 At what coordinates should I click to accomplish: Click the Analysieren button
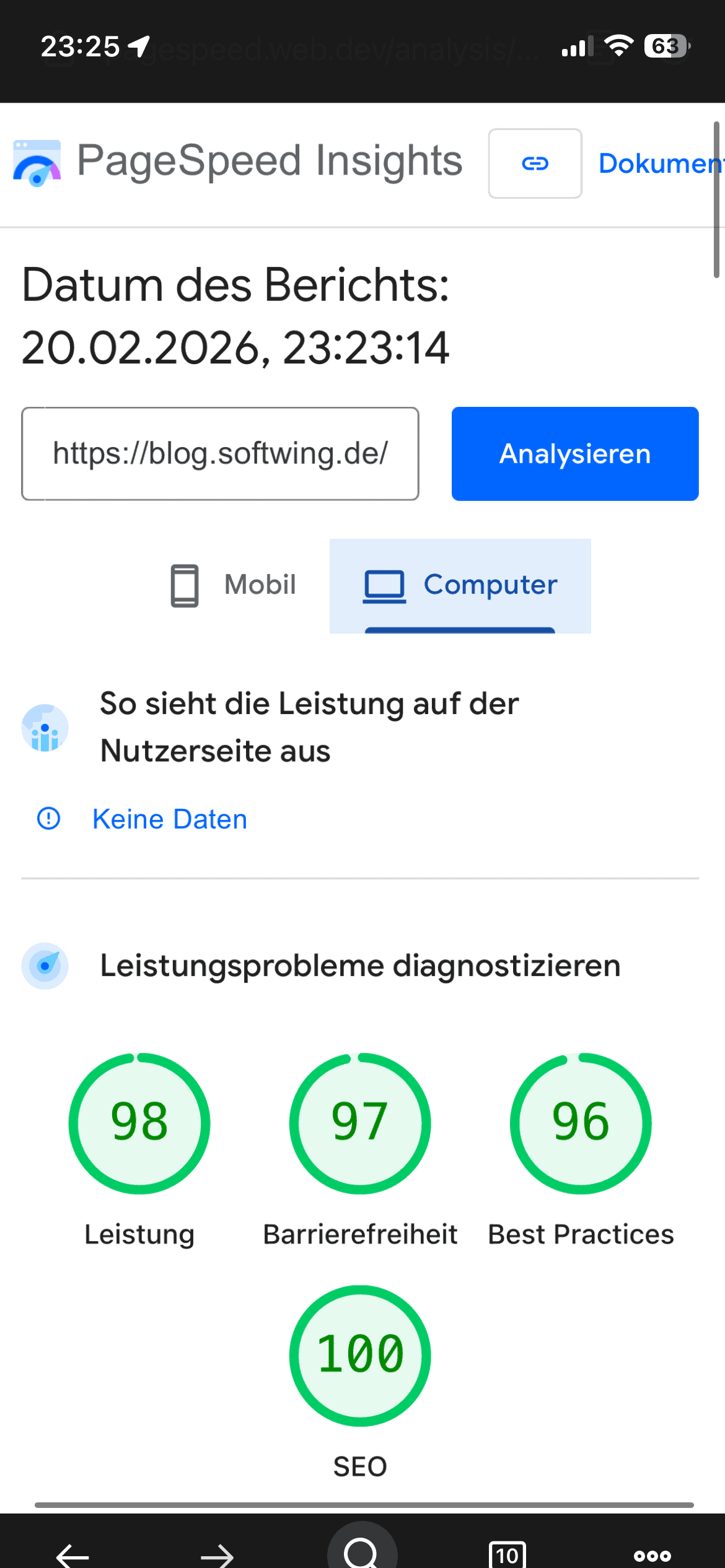pyautogui.click(x=574, y=453)
